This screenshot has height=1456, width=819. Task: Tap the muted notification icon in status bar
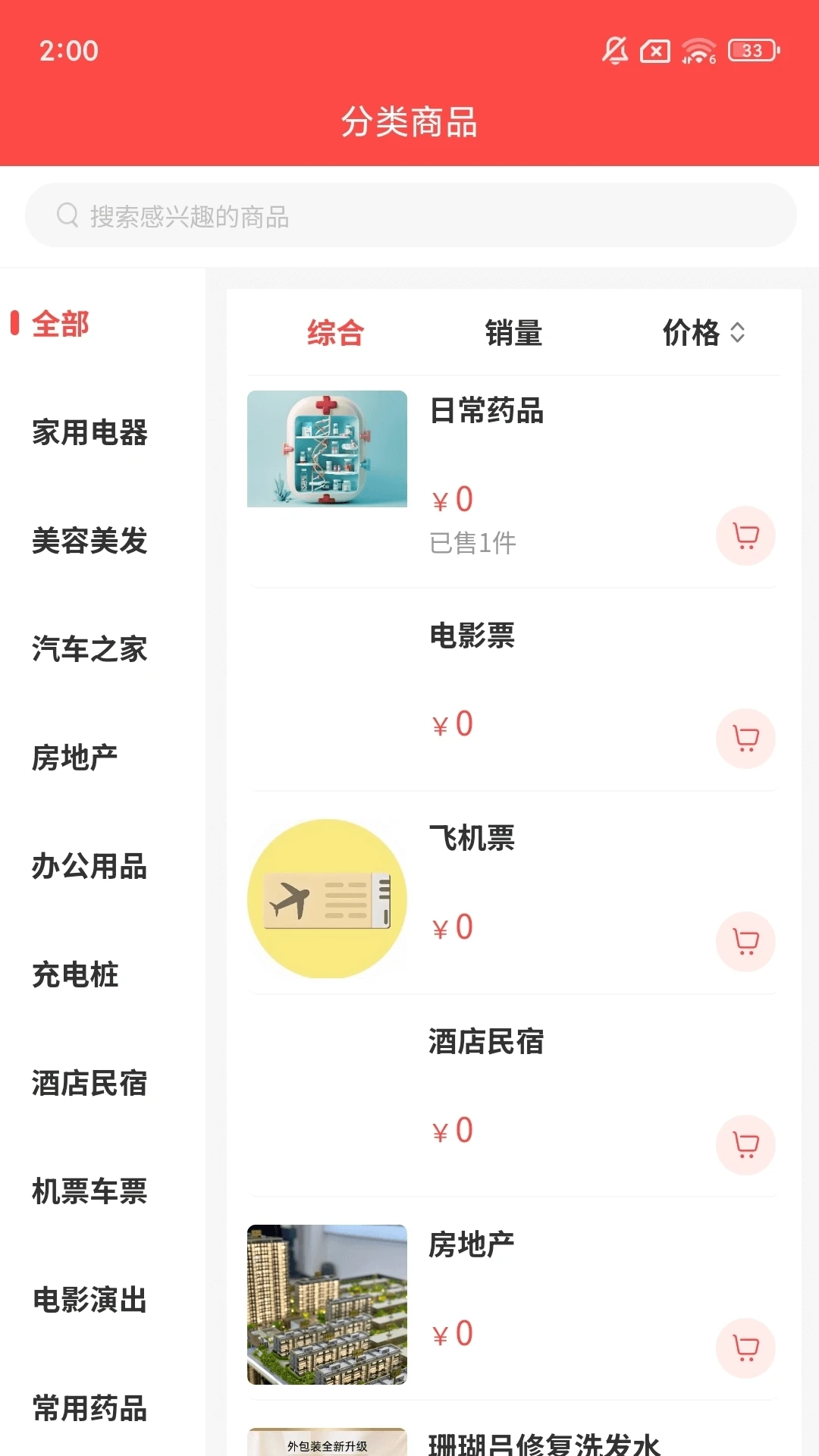point(614,51)
